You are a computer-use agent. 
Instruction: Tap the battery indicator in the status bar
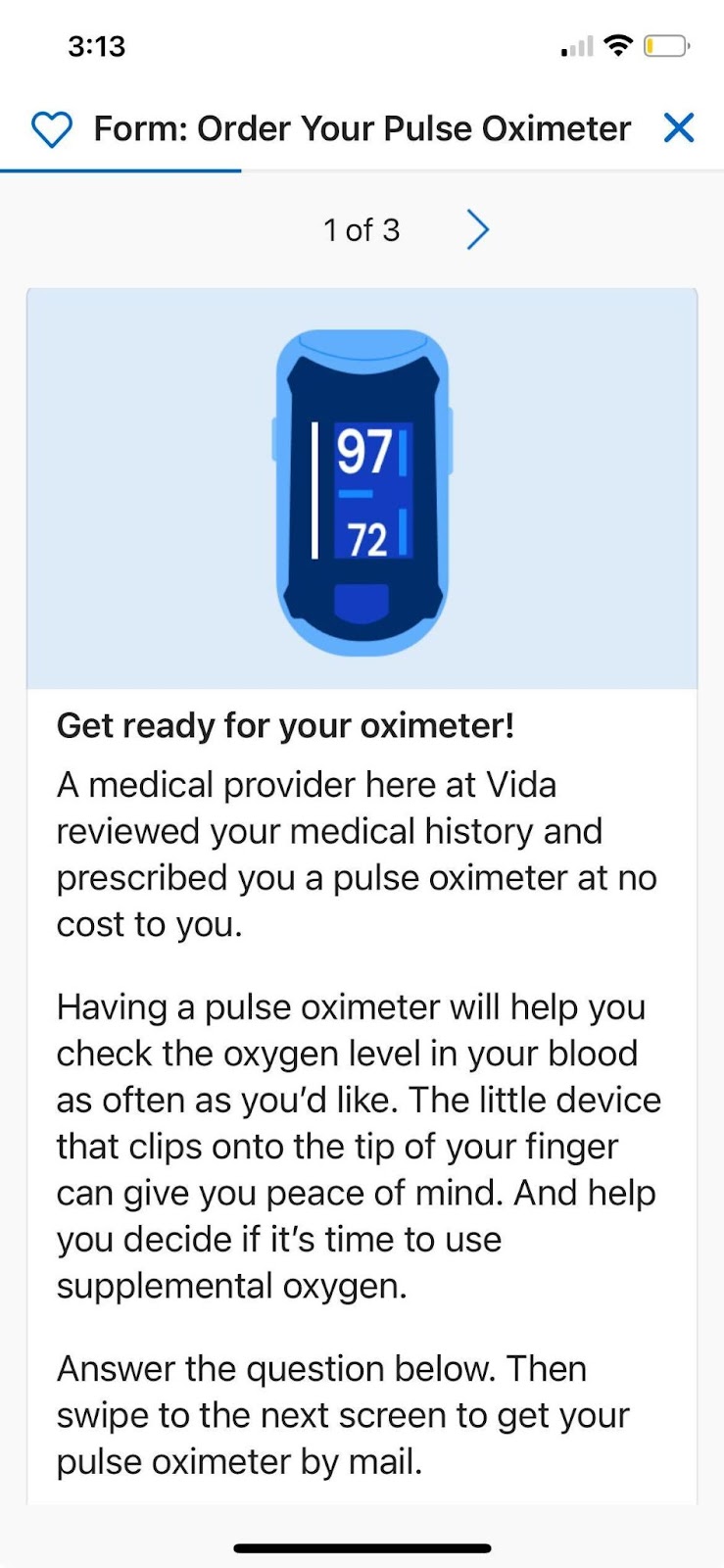[665, 45]
